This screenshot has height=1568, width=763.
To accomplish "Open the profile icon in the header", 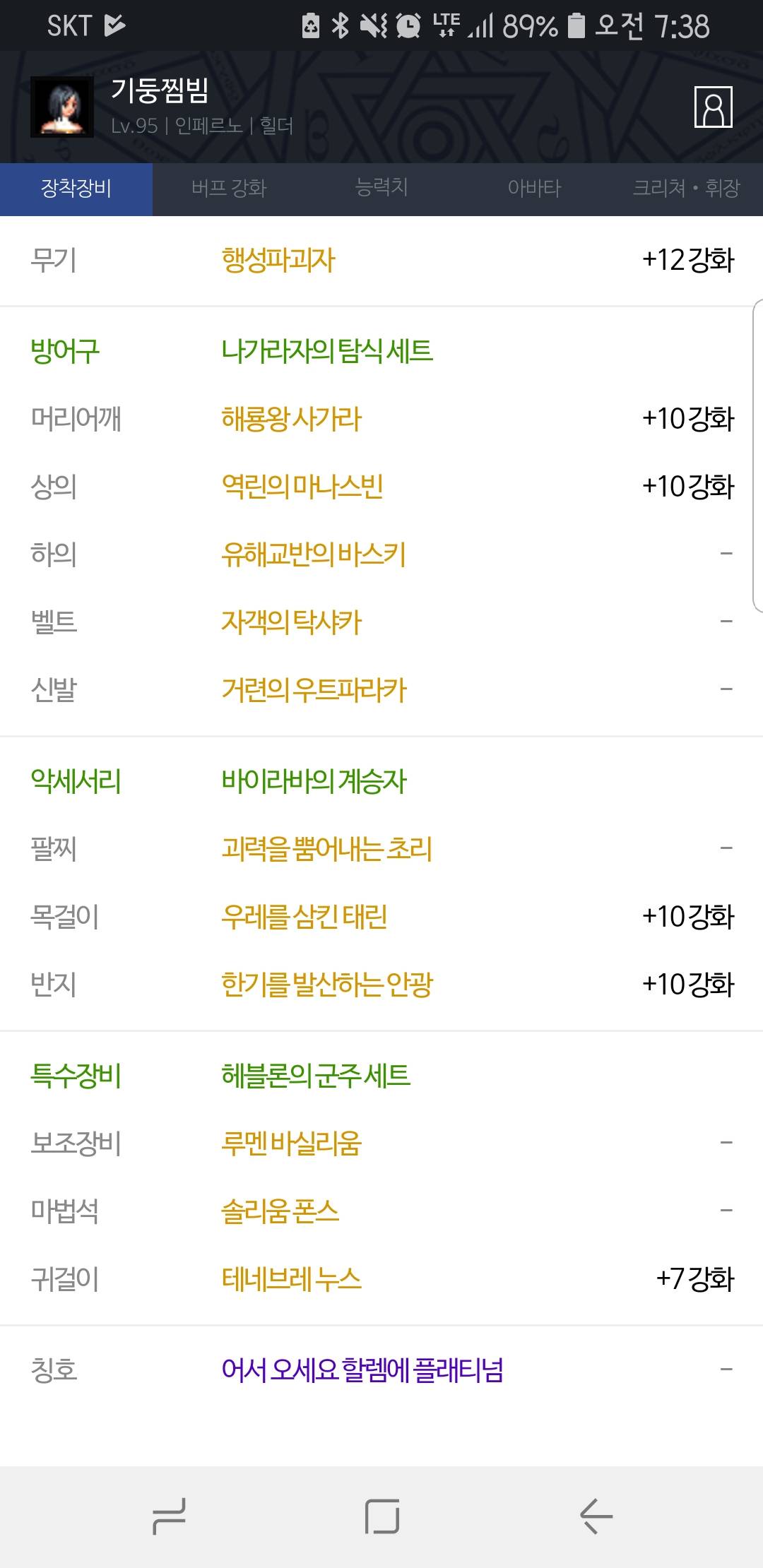I will (x=713, y=107).
